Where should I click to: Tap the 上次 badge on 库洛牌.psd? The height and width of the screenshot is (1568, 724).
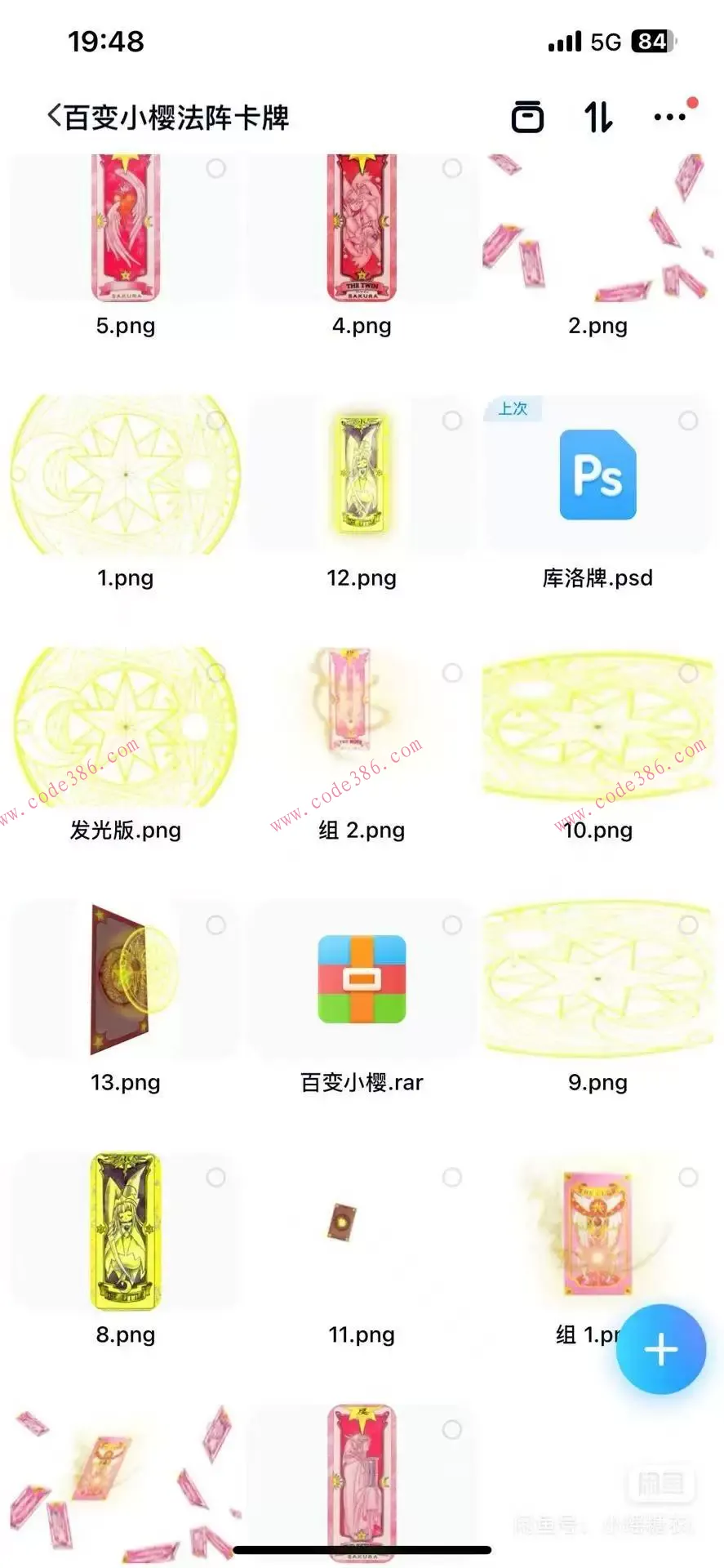tap(513, 408)
